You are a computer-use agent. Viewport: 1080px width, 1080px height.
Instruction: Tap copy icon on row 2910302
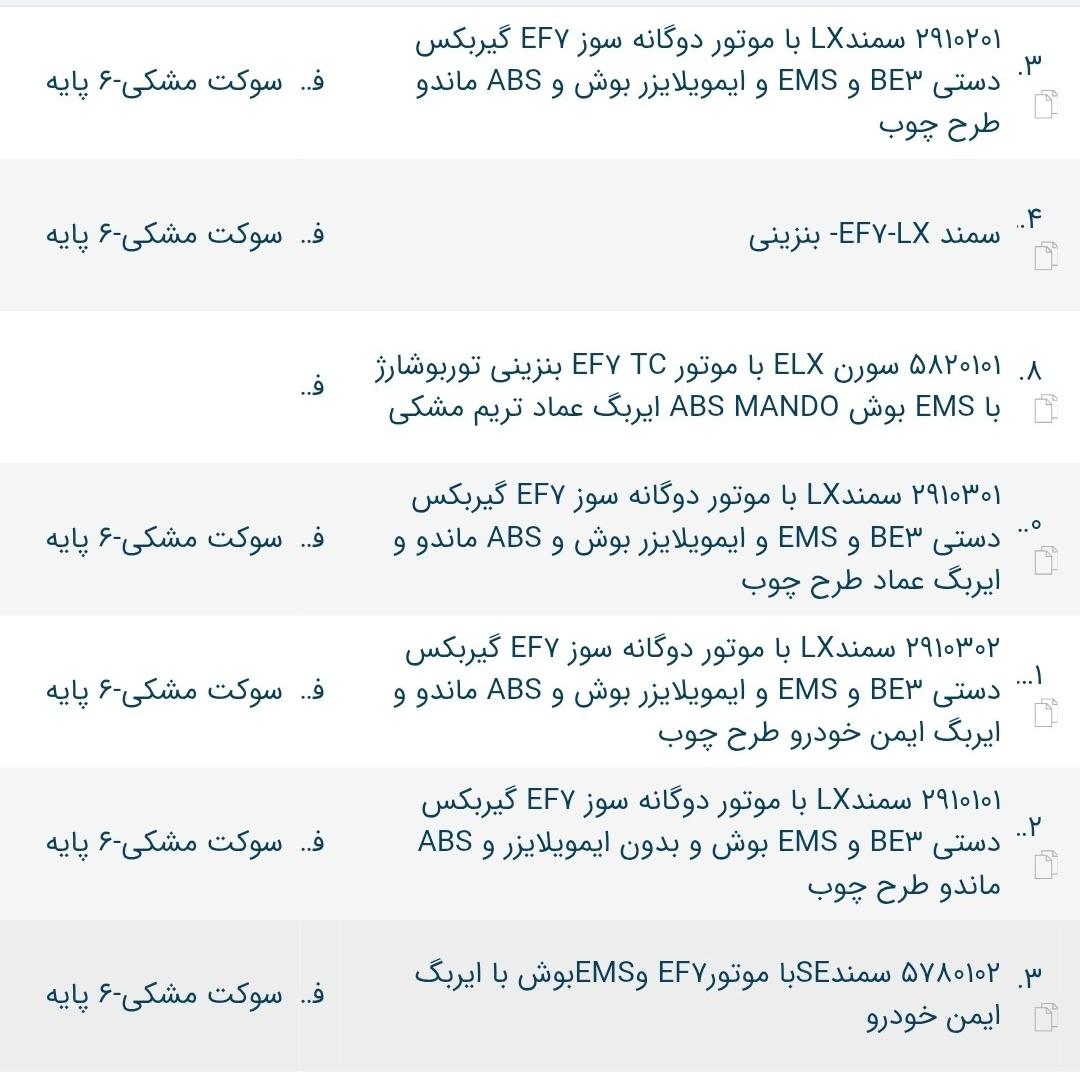(x=1046, y=712)
